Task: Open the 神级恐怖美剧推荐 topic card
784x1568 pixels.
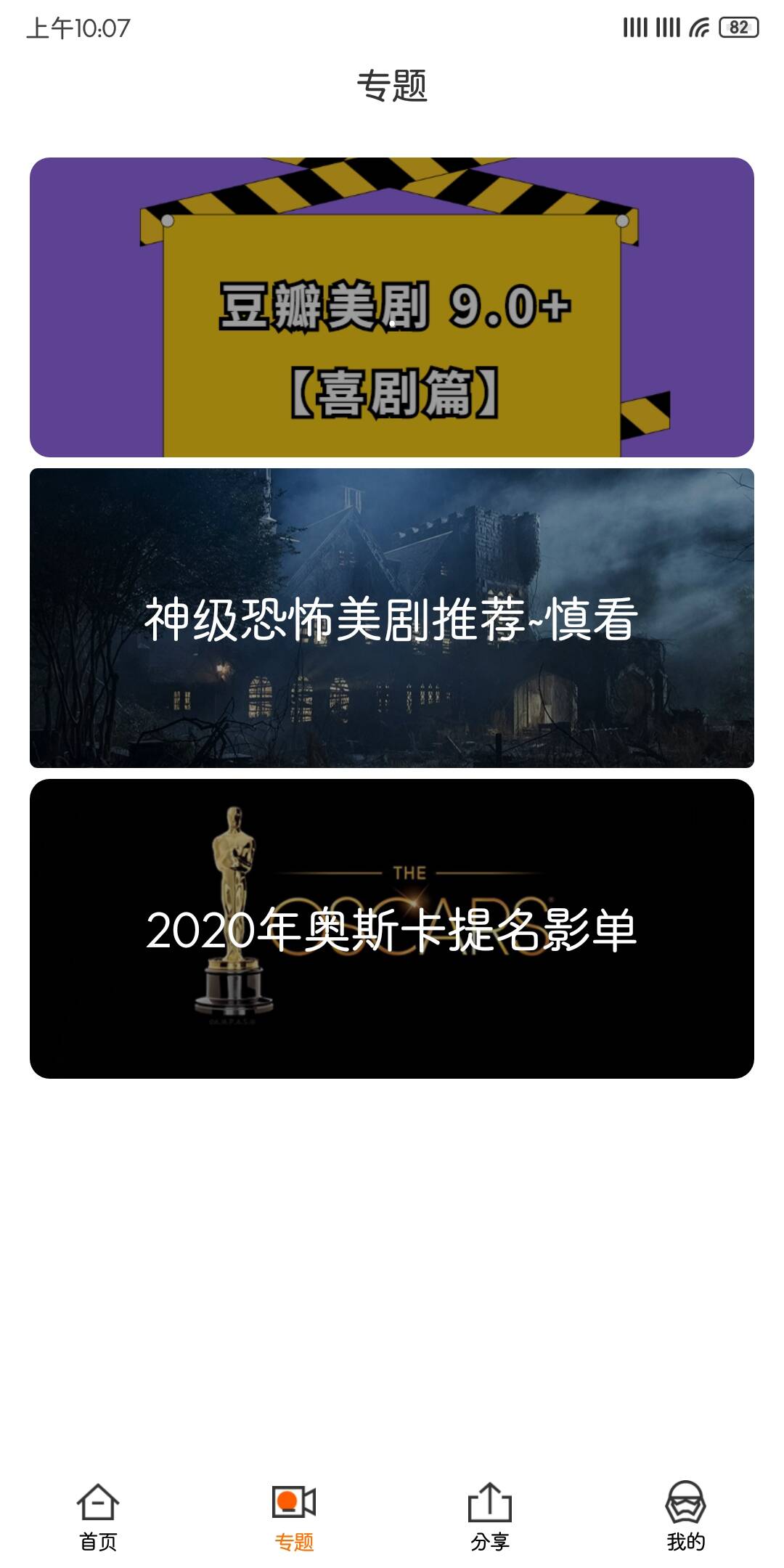Action: coord(392,618)
